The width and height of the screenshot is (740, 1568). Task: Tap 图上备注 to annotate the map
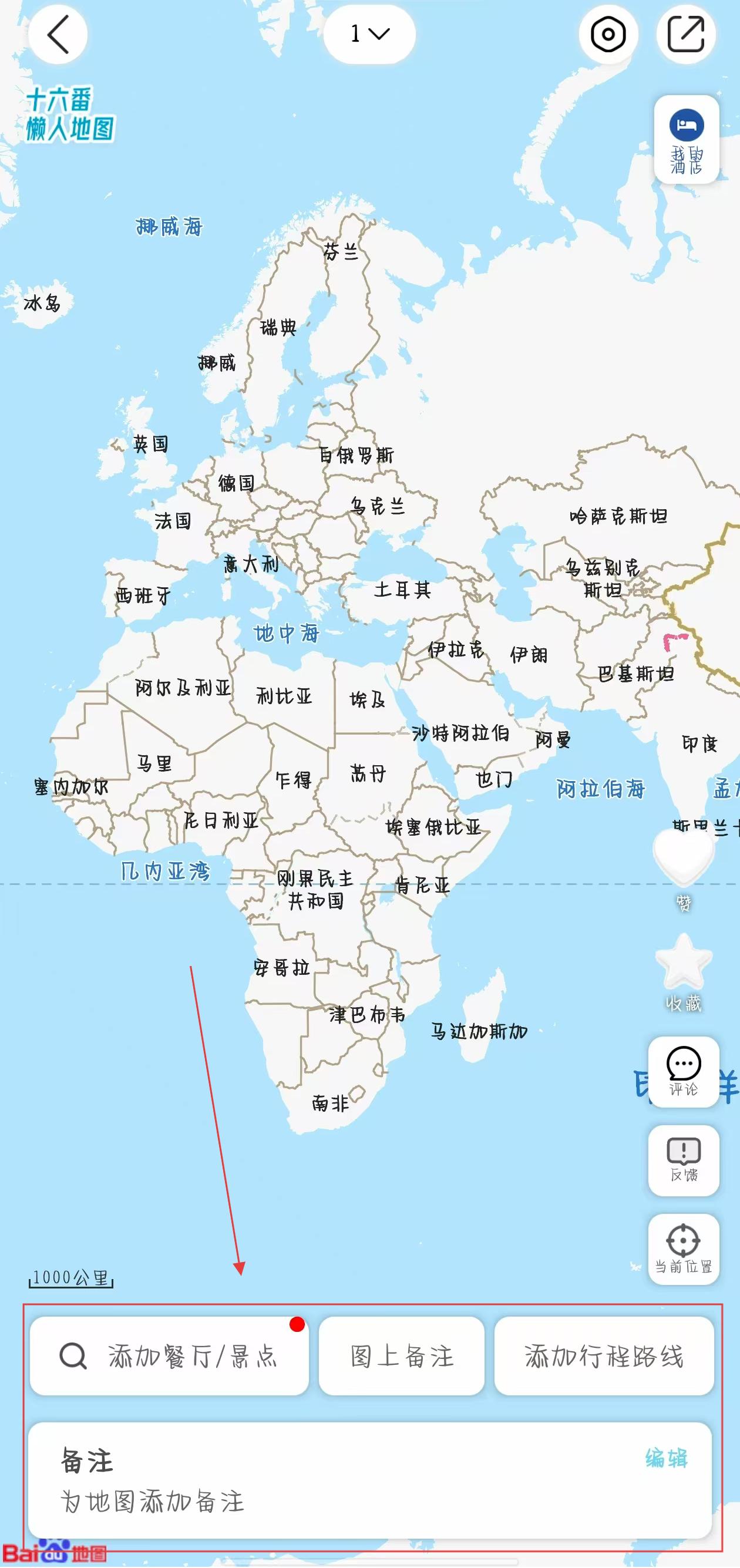[x=402, y=1355]
